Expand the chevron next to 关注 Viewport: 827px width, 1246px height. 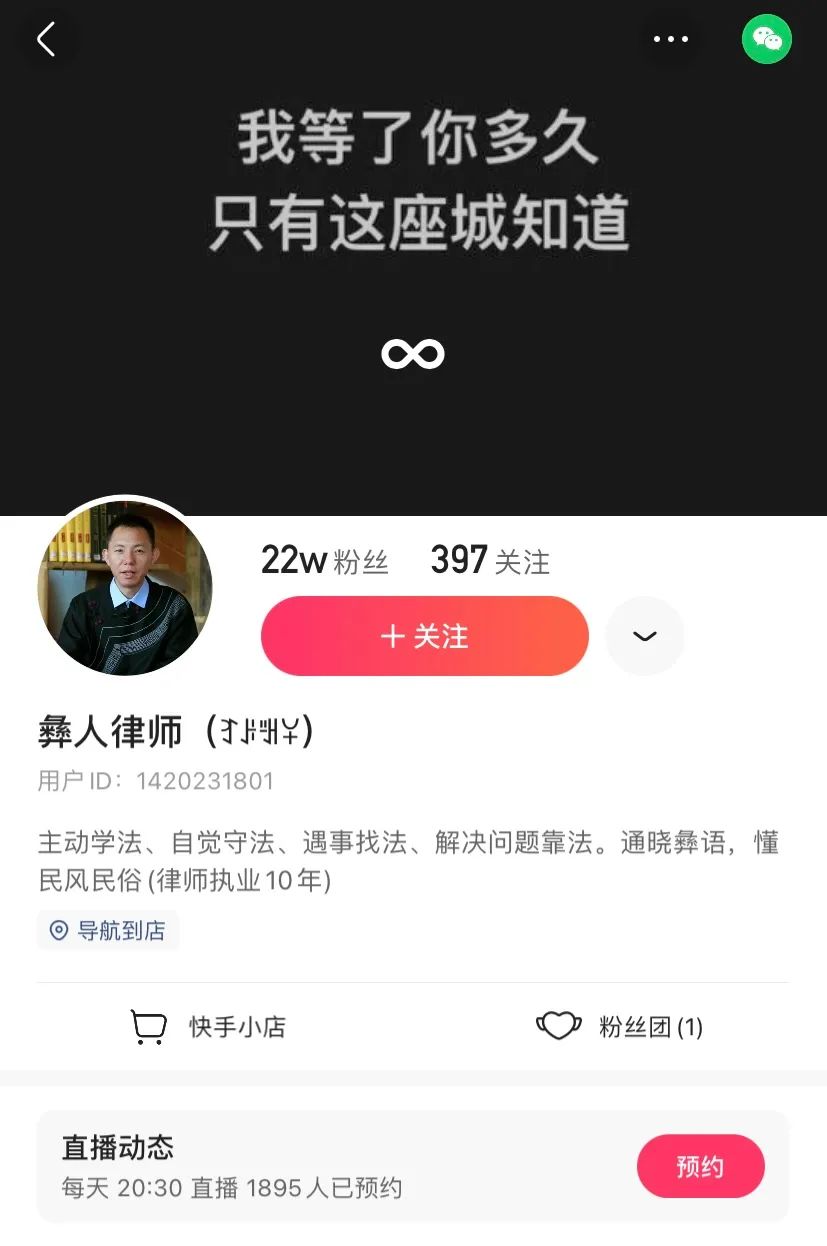click(x=645, y=637)
